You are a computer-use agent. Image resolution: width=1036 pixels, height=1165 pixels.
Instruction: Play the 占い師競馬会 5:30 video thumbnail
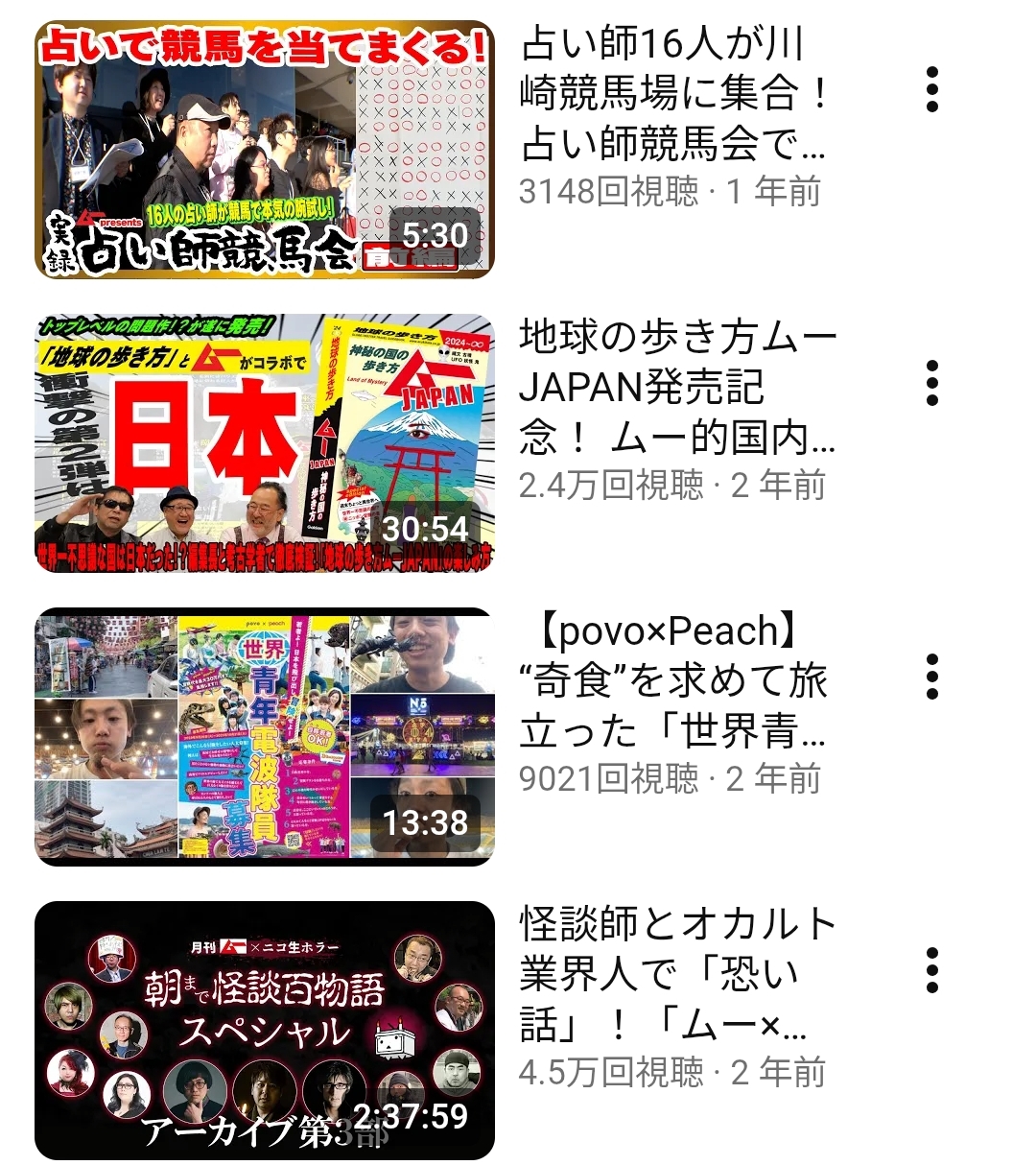coord(265,150)
